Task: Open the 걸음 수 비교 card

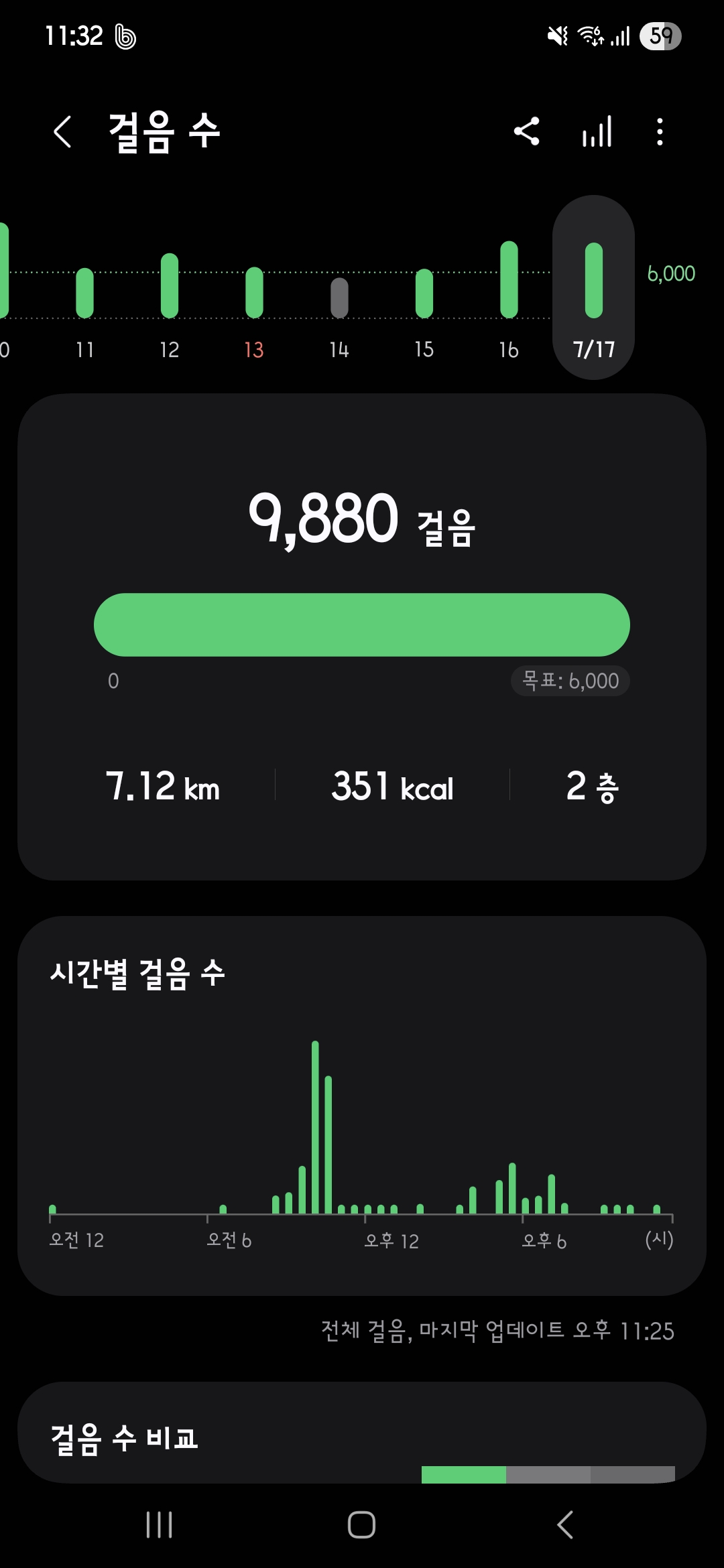Action: (362, 1437)
